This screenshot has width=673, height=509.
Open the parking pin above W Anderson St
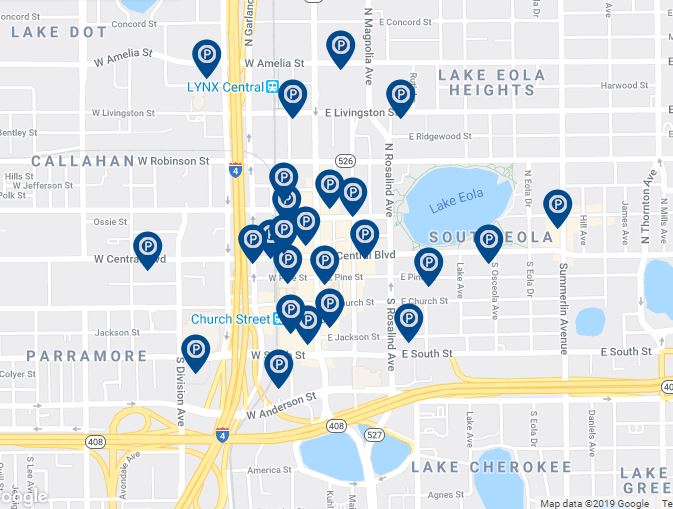click(279, 365)
